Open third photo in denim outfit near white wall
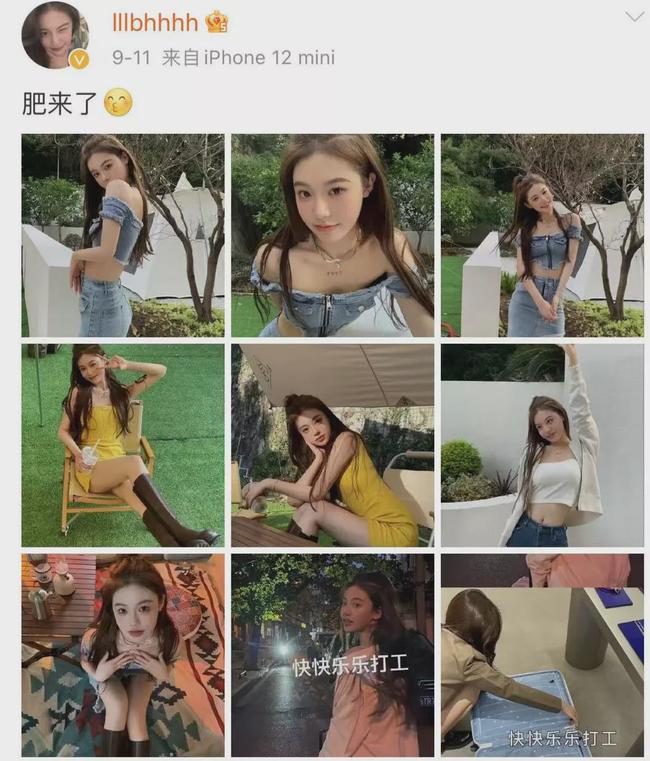 click(542, 235)
